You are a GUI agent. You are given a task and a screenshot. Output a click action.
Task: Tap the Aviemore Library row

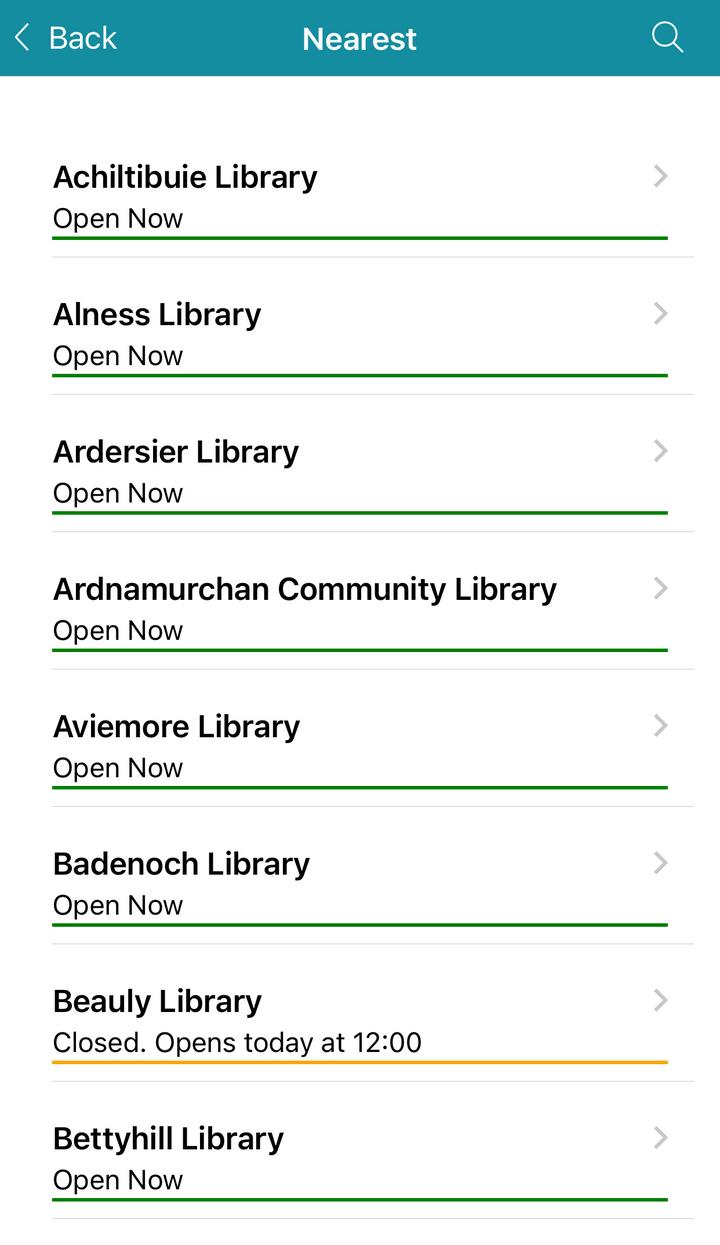tap(360, 745)
